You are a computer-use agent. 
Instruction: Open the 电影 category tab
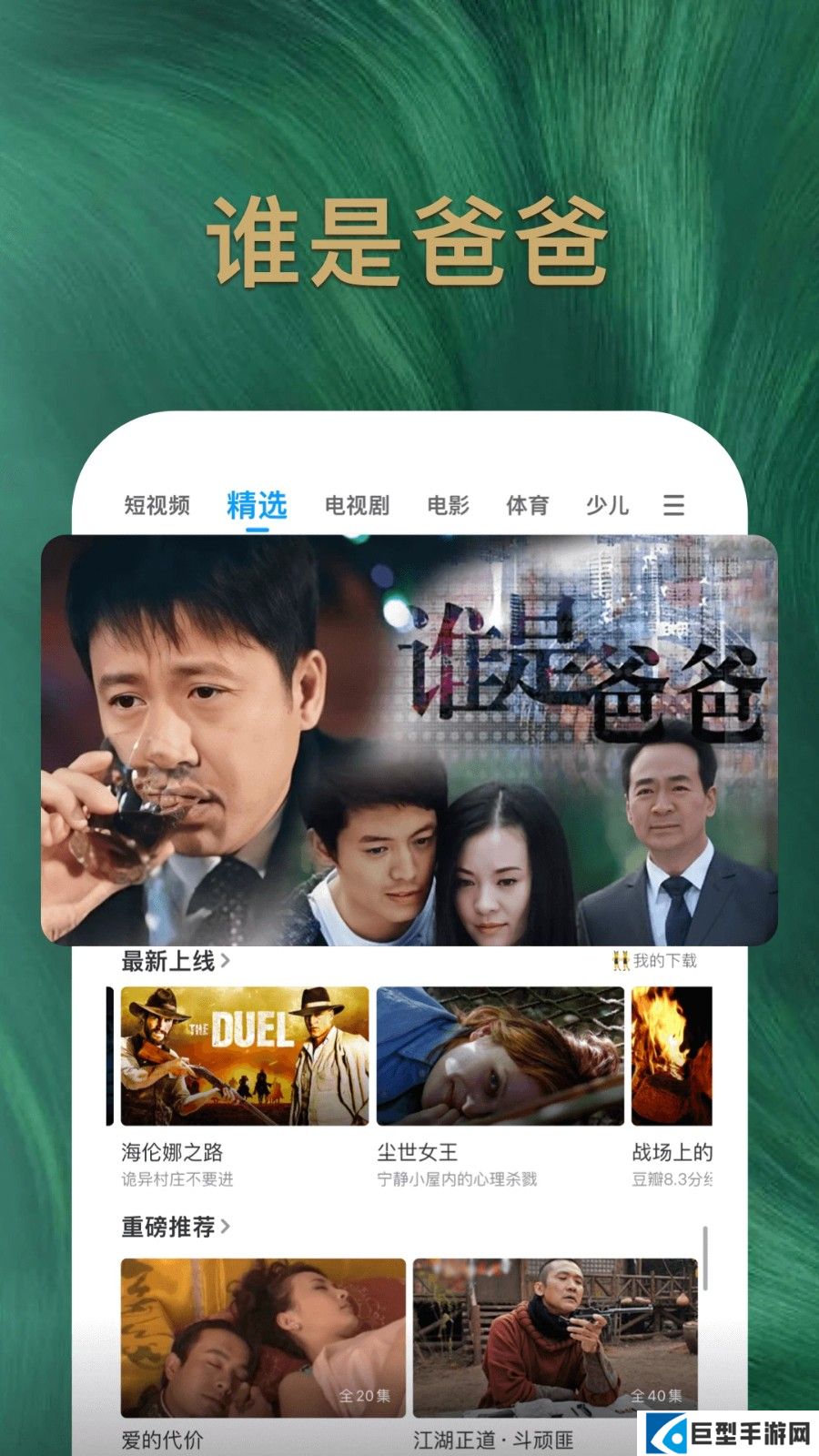click(450, 507)
